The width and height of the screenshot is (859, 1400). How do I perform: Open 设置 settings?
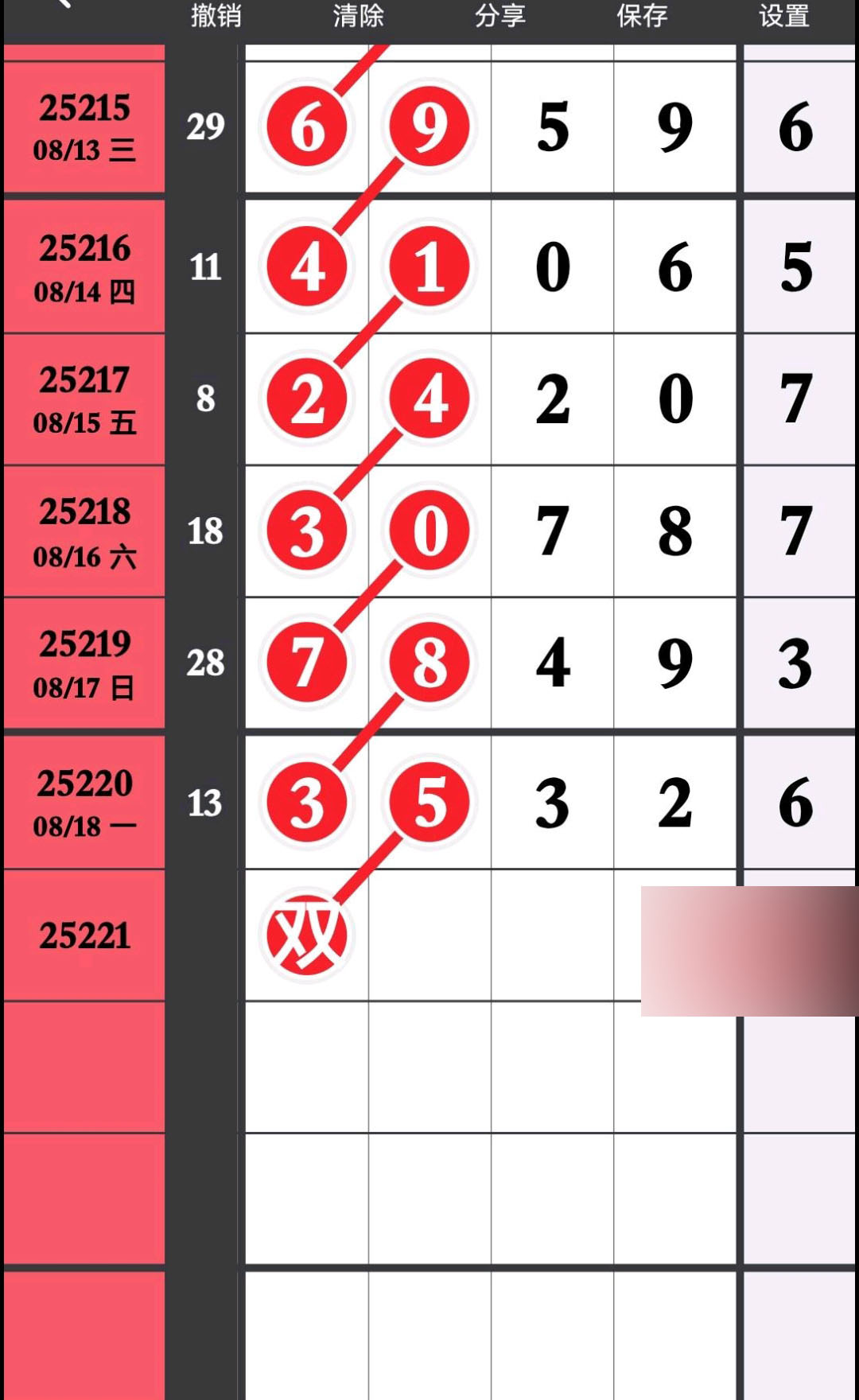(x=783, y=15)
